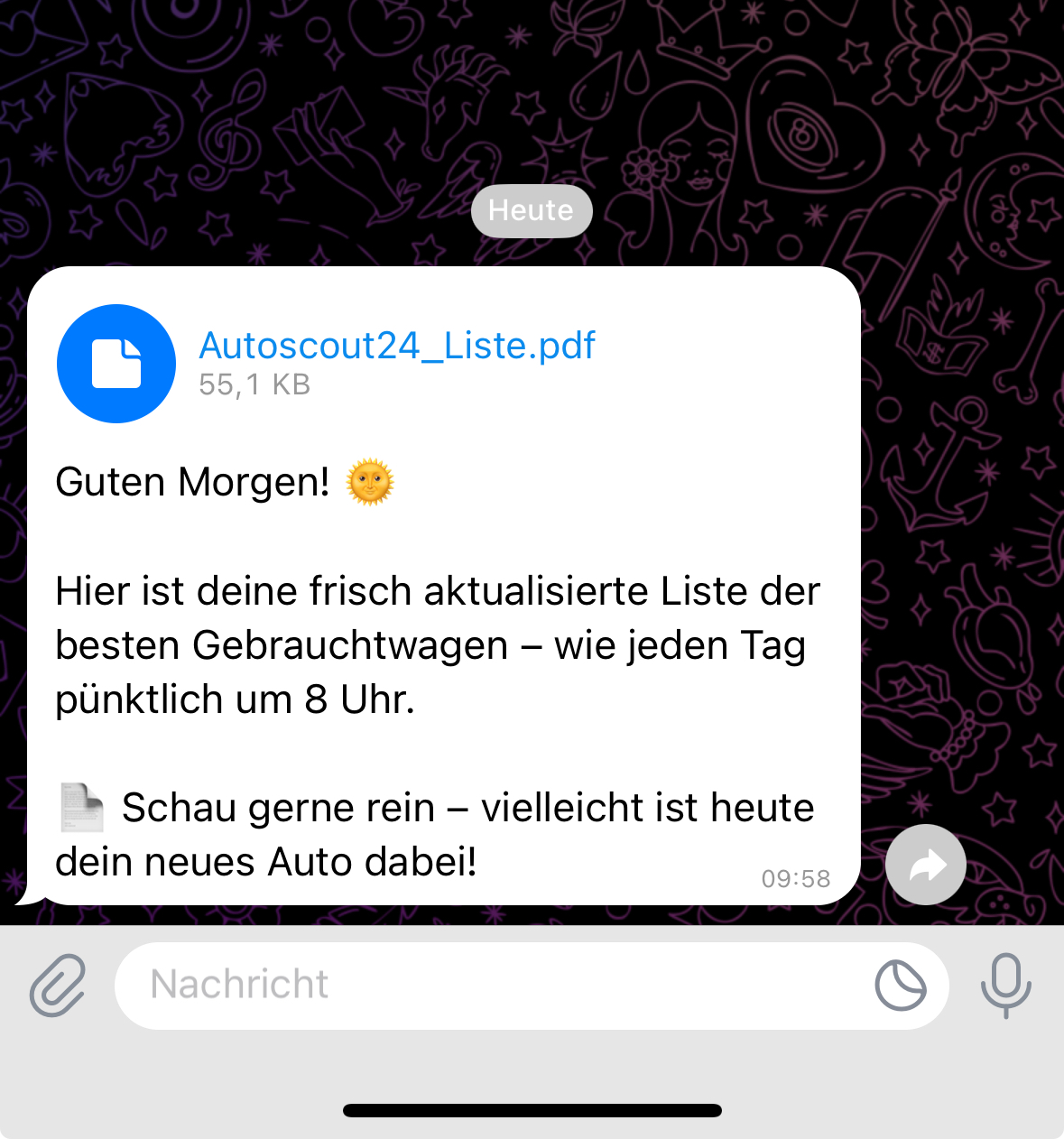Forward the message with the share arrow
The image size is (1064, 1139).
tap(926, 865)
